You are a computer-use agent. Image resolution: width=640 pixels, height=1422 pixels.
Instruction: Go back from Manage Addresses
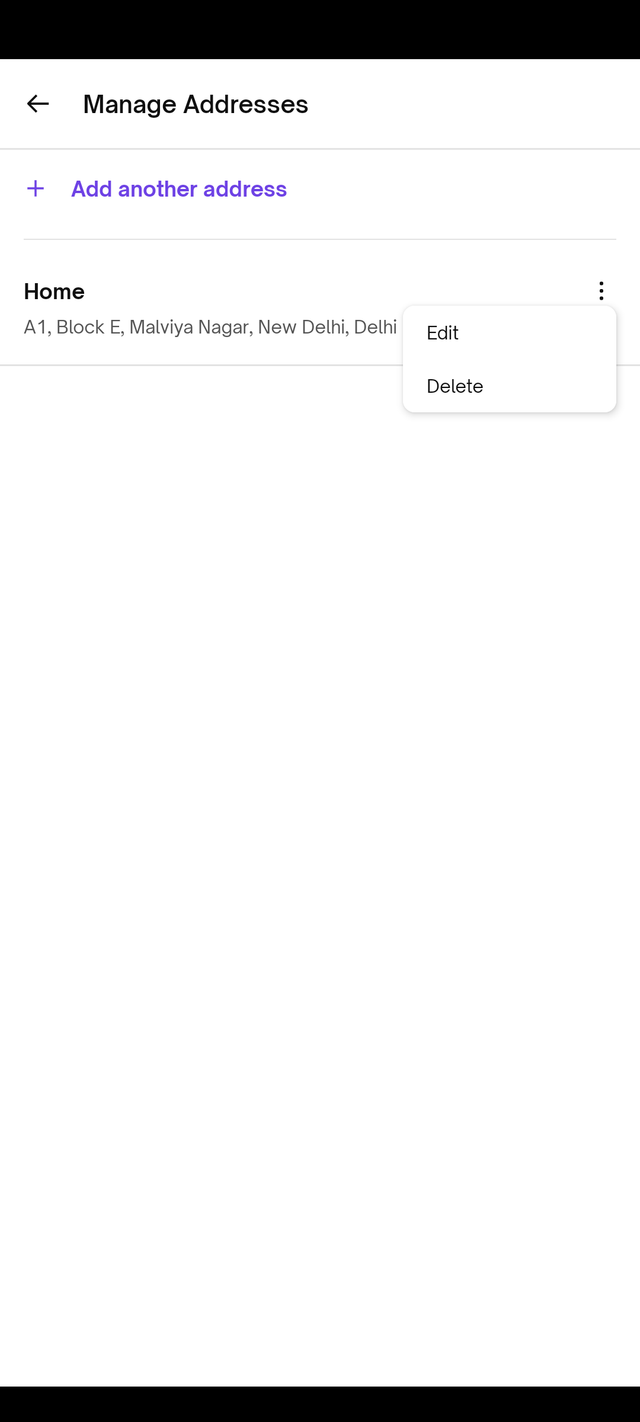tap(38, 104)
